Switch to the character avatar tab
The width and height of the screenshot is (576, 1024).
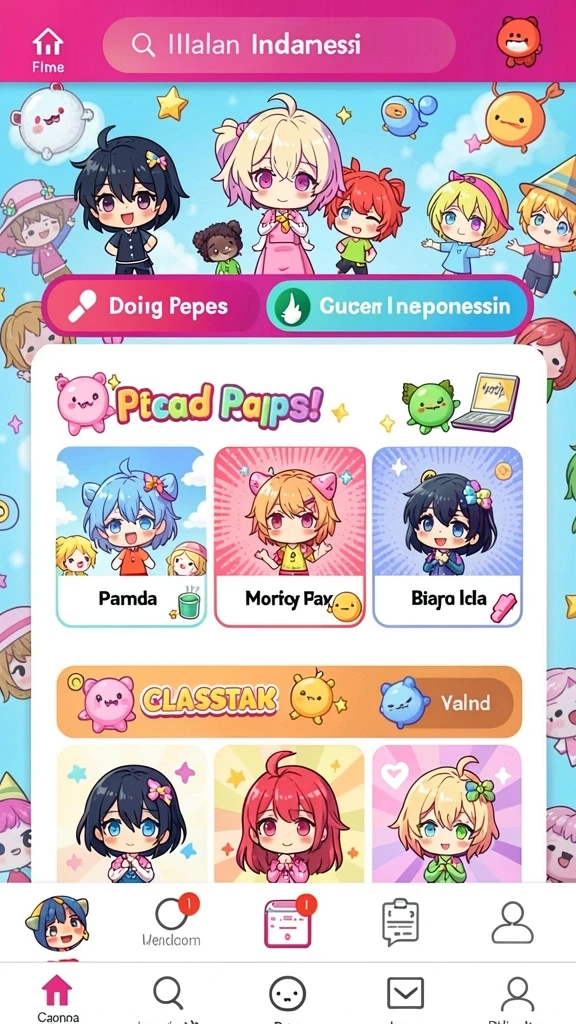(x=57, y=923)
